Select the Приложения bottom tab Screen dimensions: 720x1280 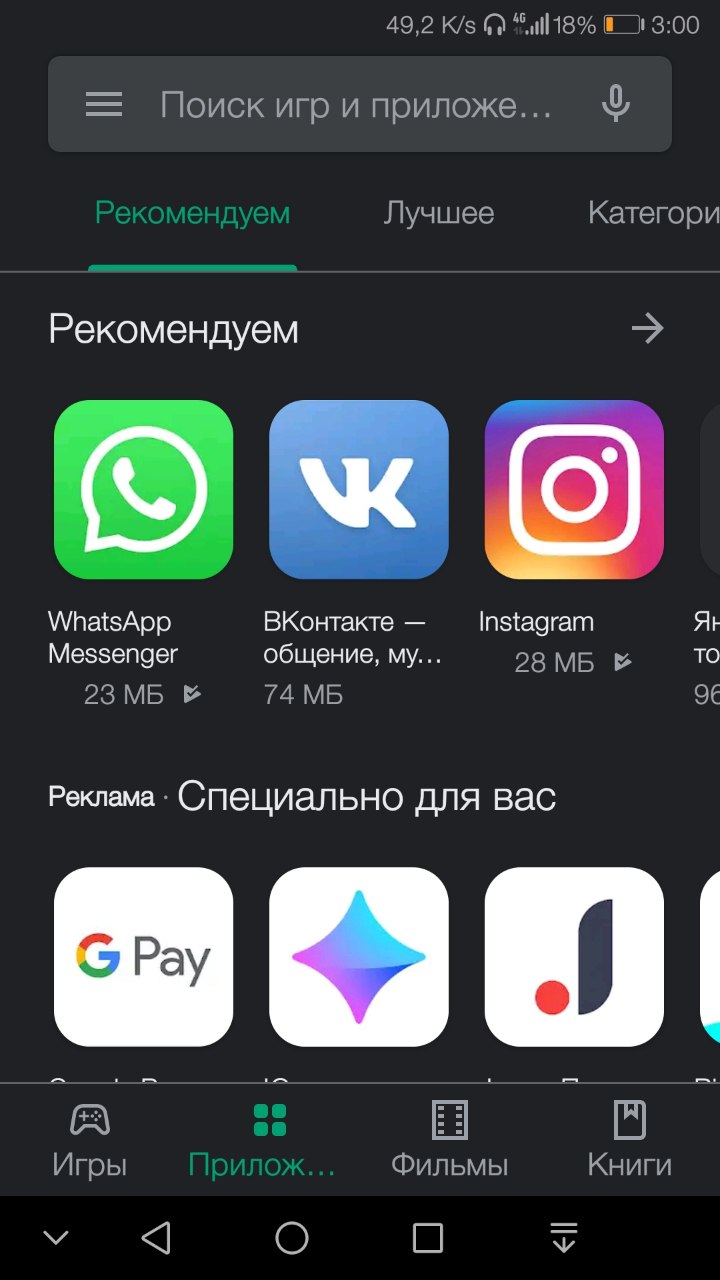[269, 1140]
